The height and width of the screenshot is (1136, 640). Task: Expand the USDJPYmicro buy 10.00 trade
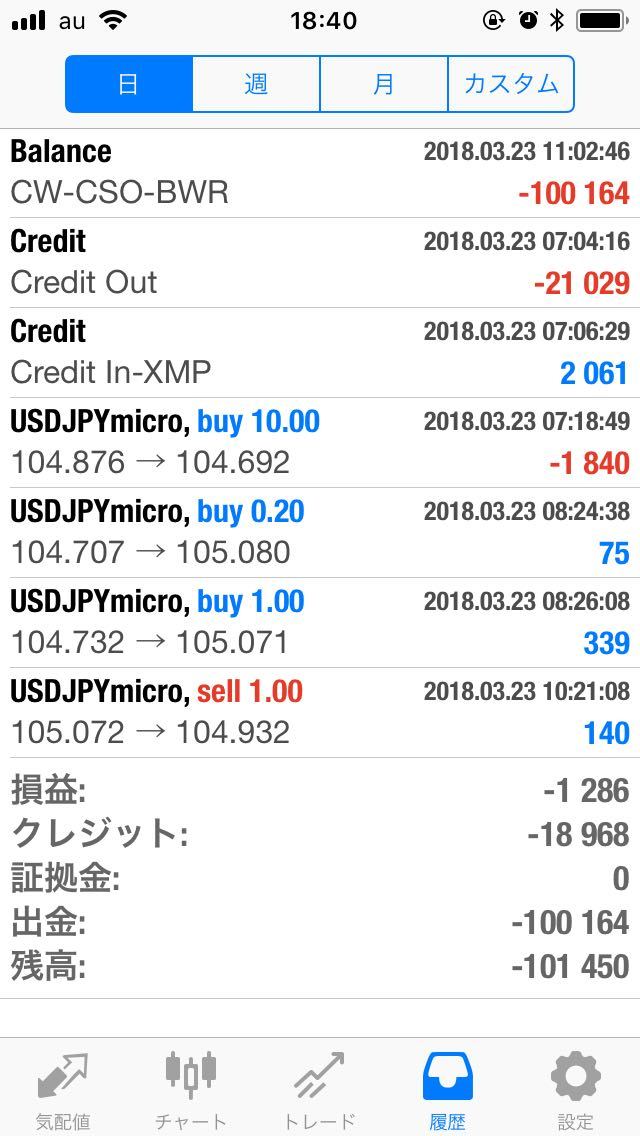[x=320, y=443]
